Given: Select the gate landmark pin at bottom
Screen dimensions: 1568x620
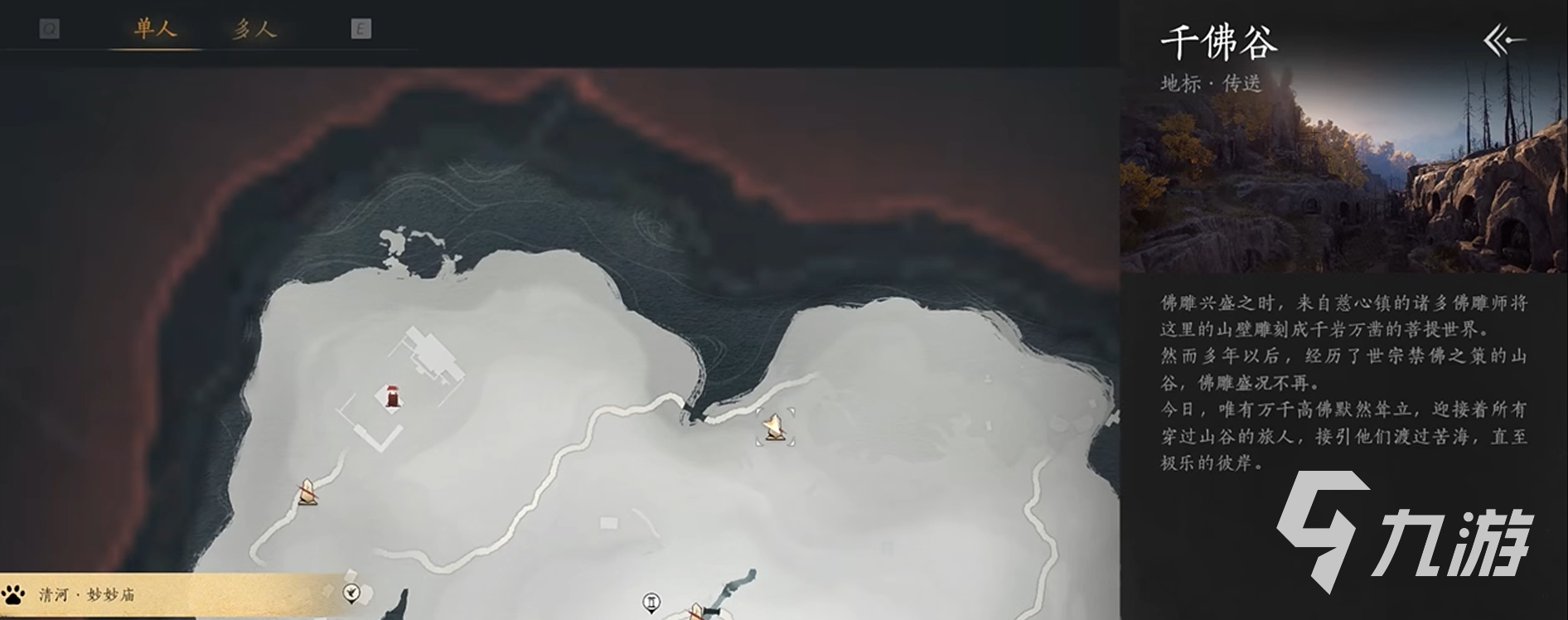Looking at the screenshot, I should click(x=651, y=603).
